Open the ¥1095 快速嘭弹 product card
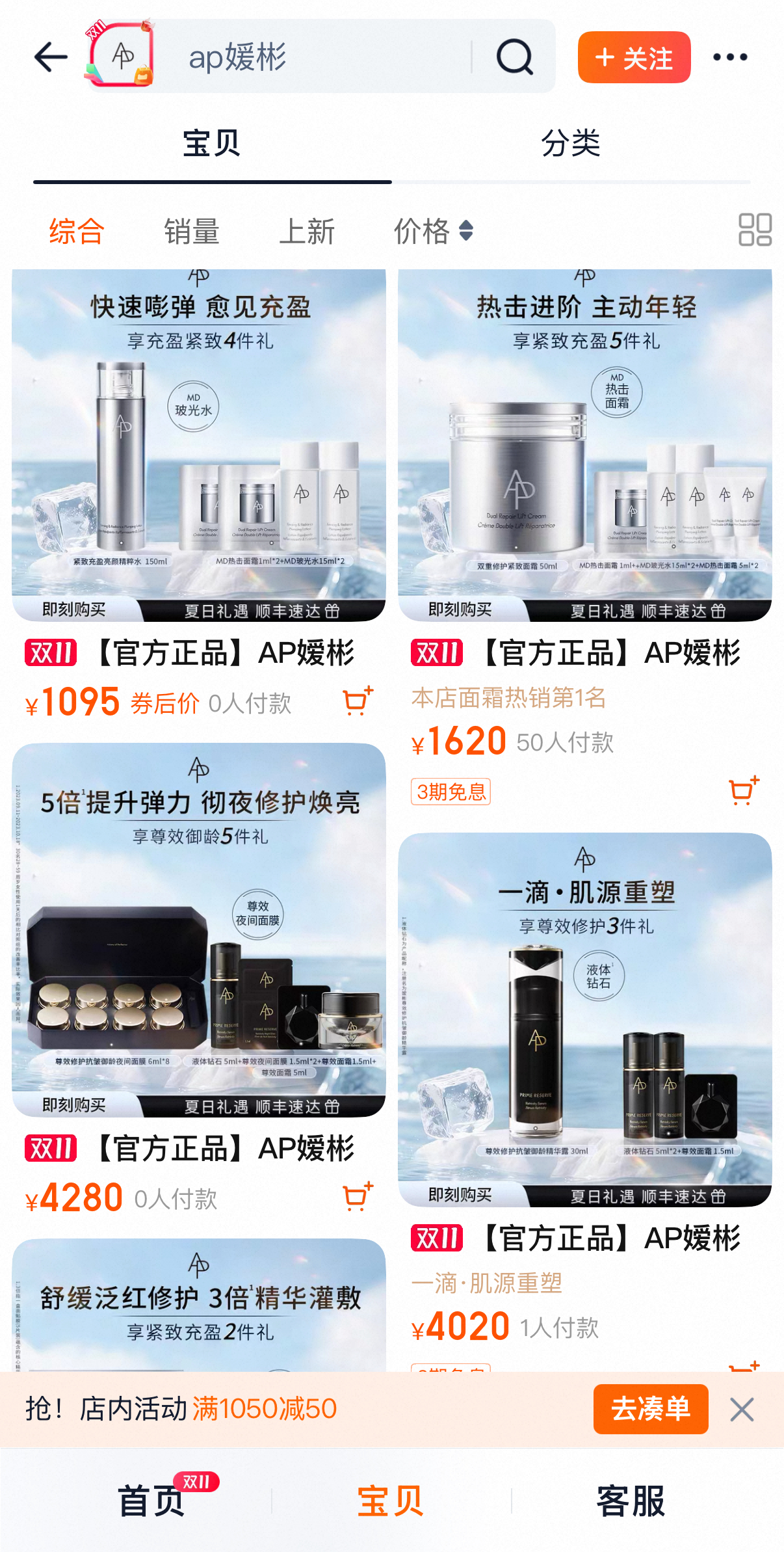 pyautogui.click(x=199, y=446)
